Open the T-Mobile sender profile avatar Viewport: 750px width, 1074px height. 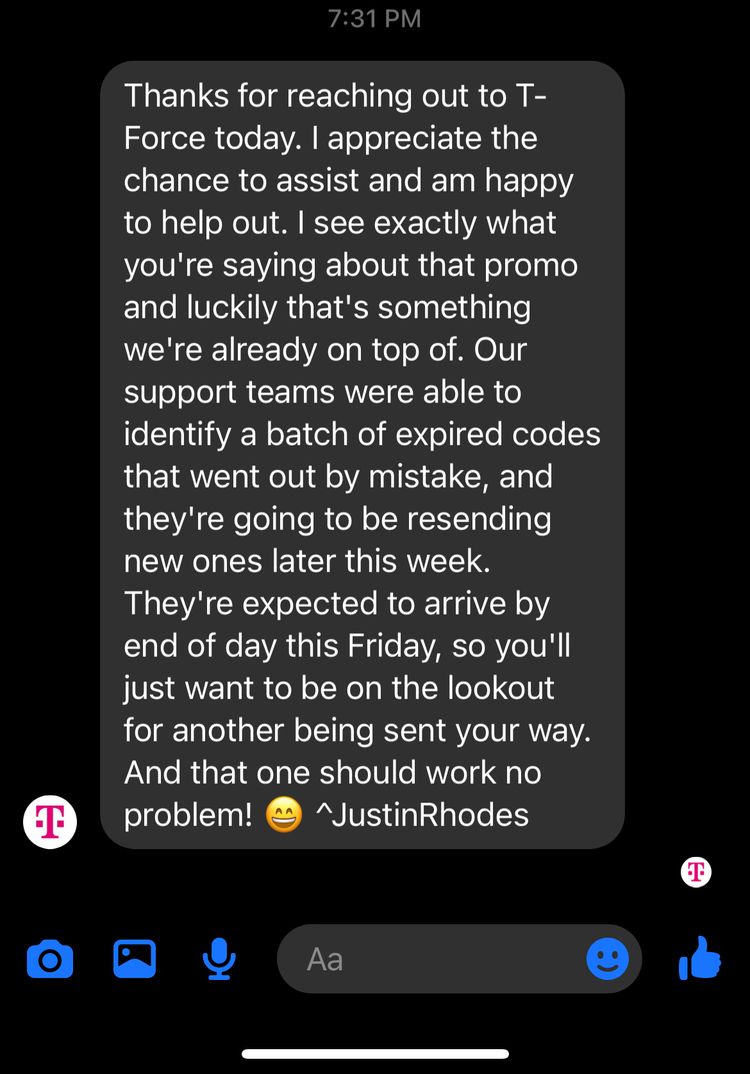tap(50, 822)
